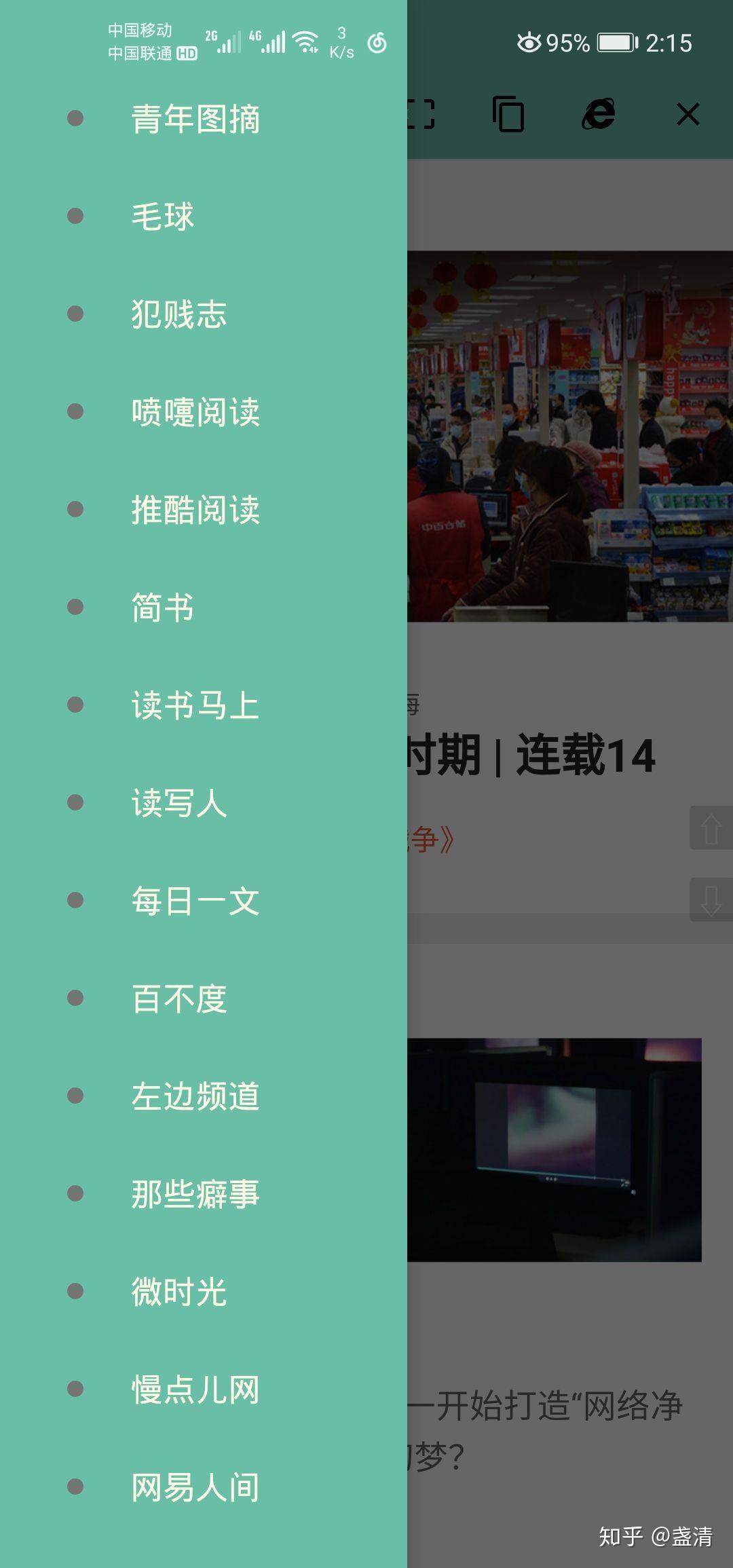Select 读书马上 entry
Screen dimensions: 733x1568
195,705
